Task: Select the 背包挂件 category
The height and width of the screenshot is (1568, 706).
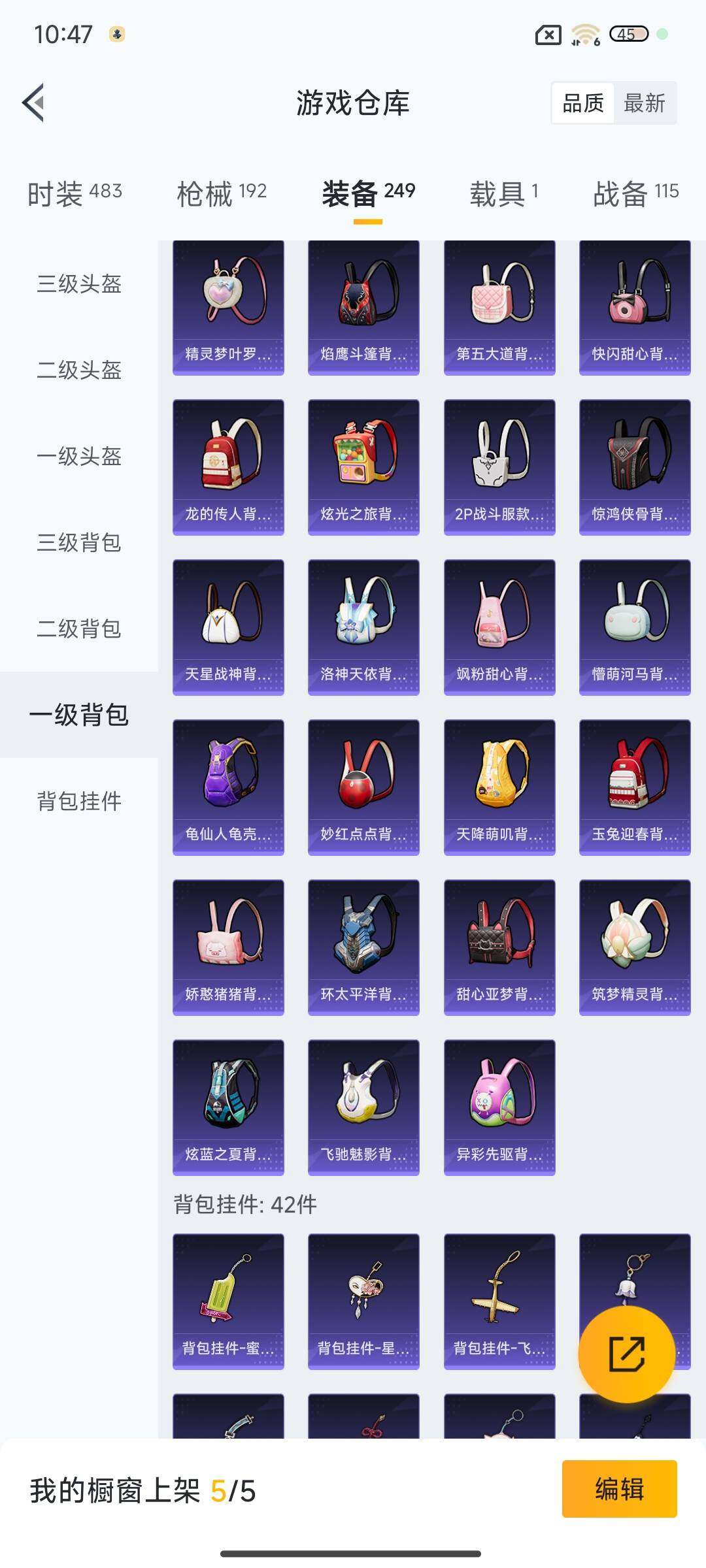Action: [79, 802]
